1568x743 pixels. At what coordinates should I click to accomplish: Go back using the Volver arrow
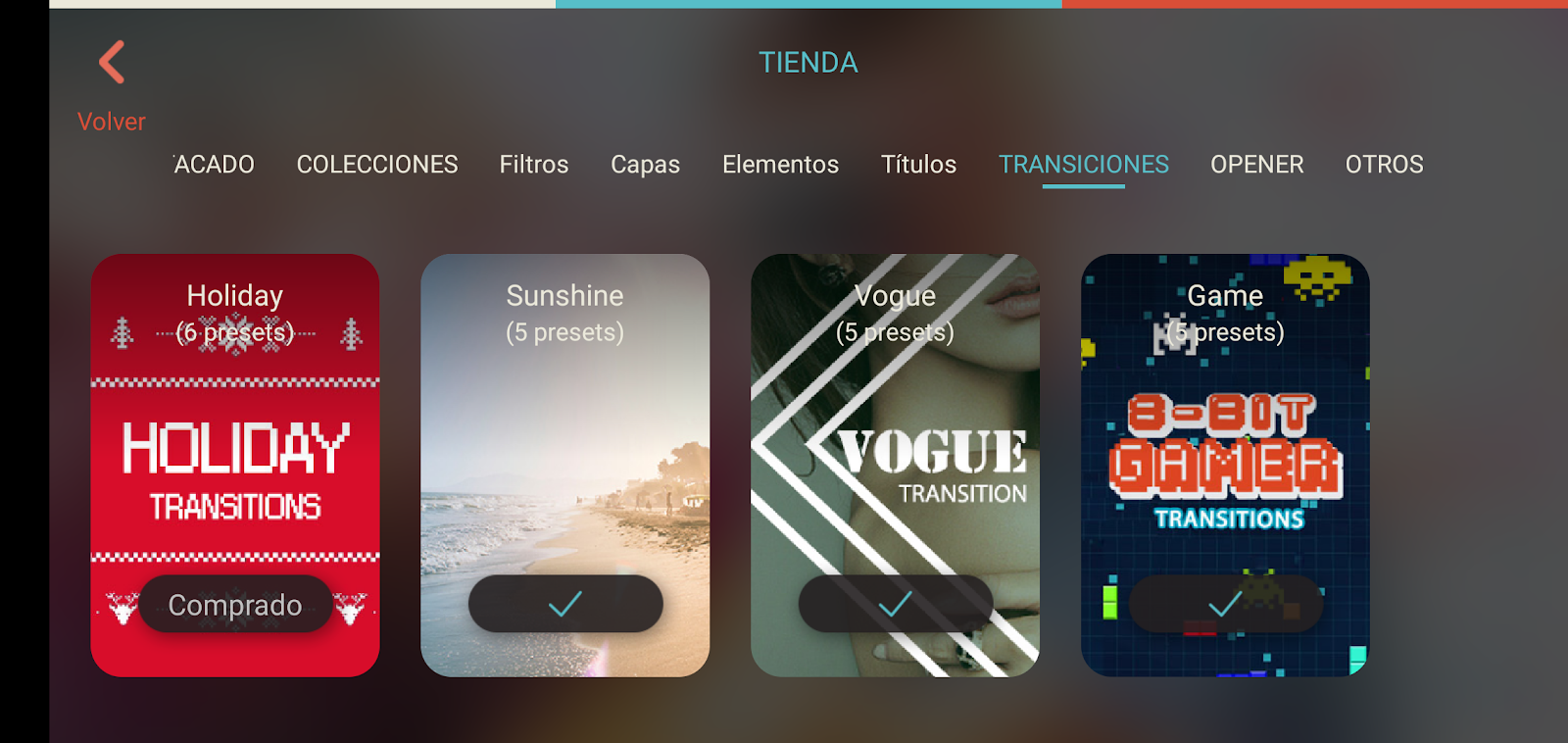click(112, 64)
